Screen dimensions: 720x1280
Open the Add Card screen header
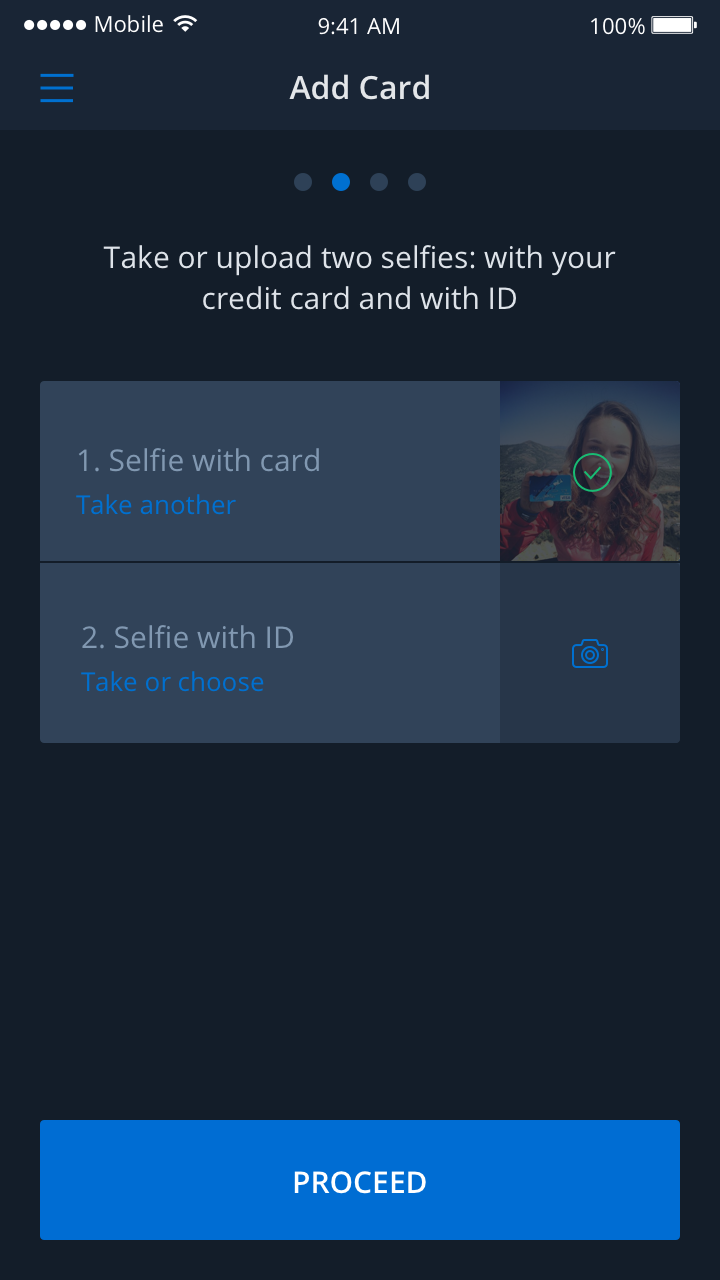[360, 88]
